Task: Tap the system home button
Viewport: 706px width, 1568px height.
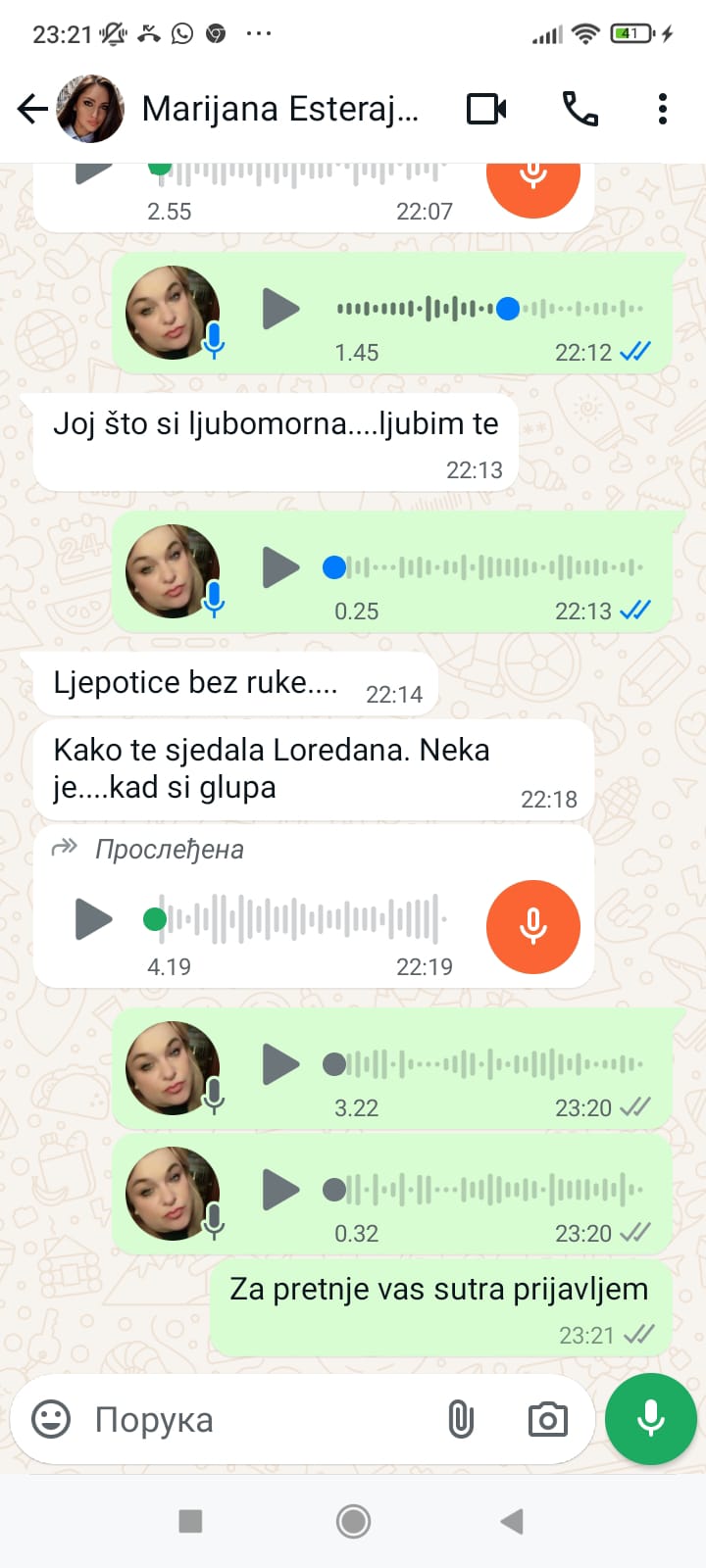Action: [x=353, y=1521]
